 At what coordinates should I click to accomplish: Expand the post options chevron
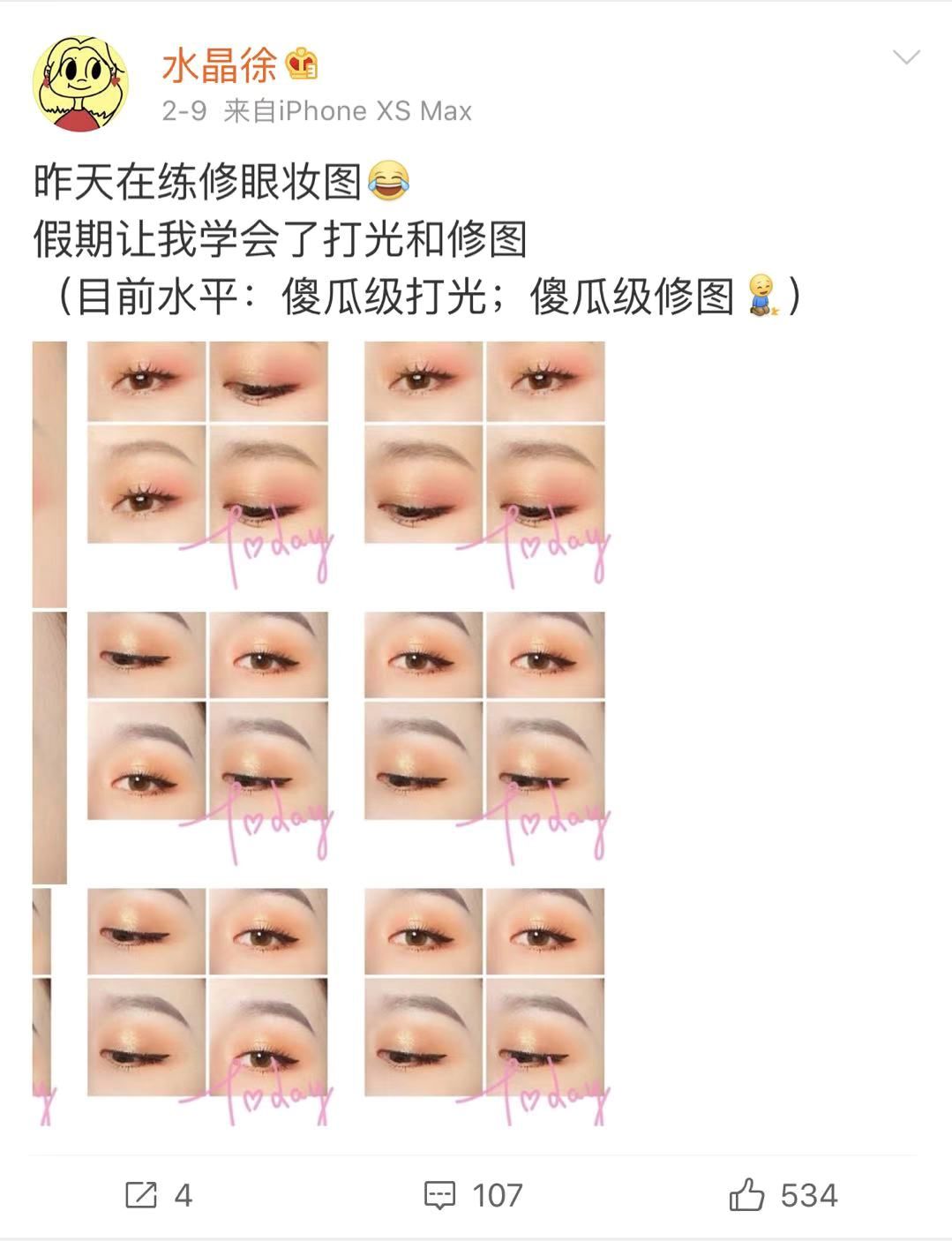(x=906, y=58)
